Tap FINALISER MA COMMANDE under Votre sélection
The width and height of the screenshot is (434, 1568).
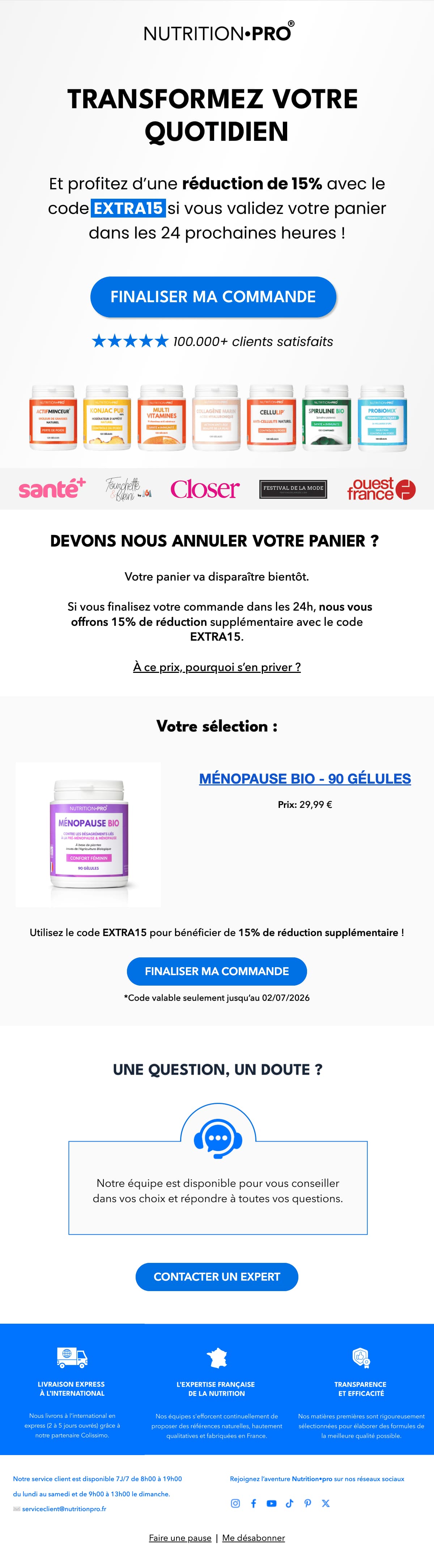[x=217, y=971]
